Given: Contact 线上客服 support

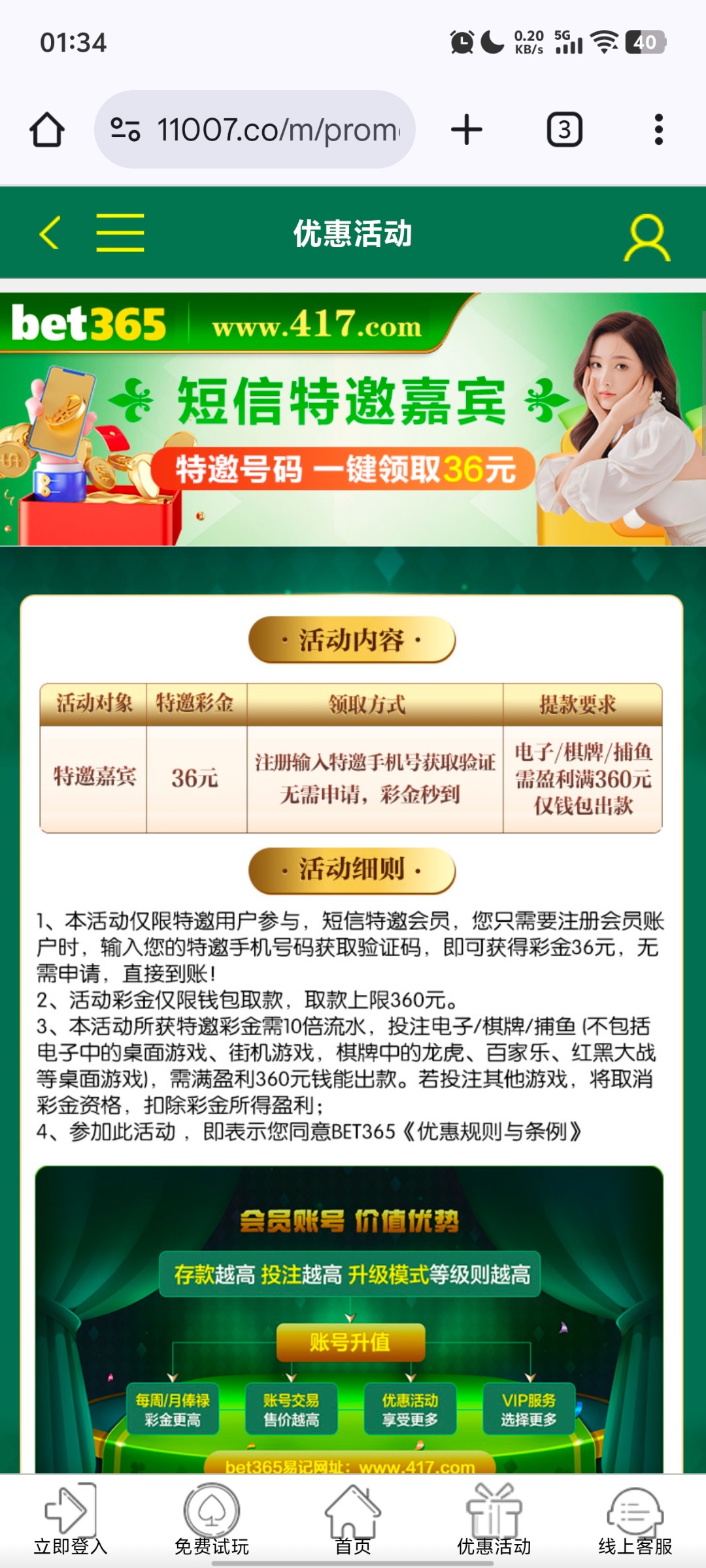Looking at the screenshot, I should [x=635, y=1520].
